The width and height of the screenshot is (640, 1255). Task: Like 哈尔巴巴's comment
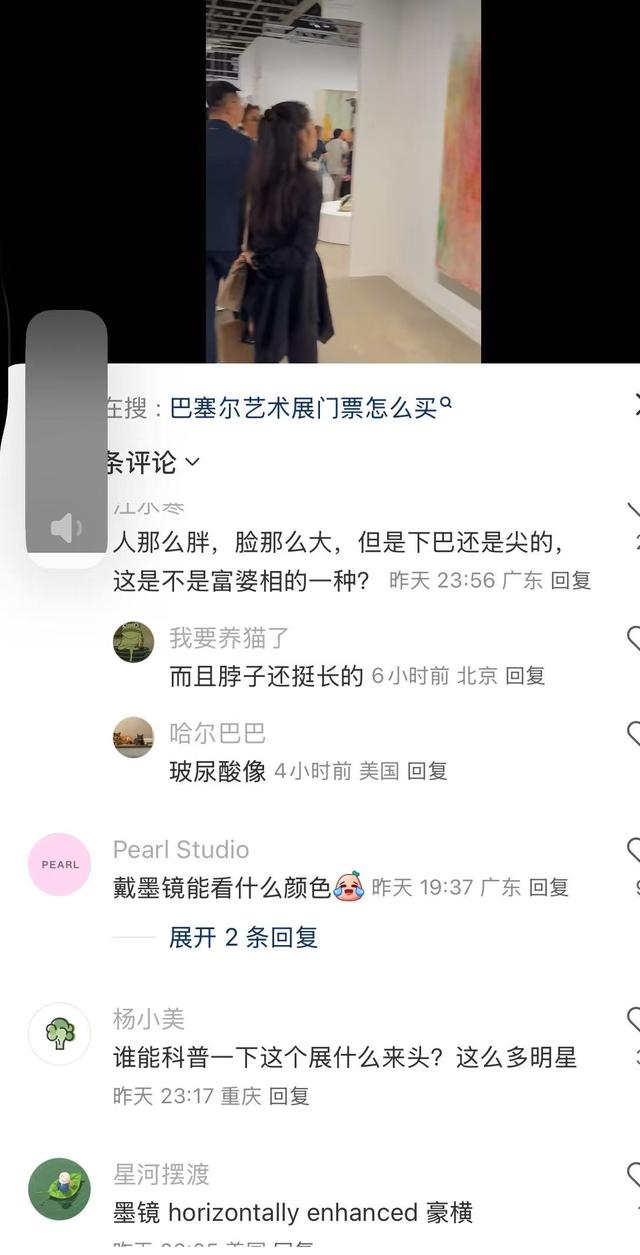click(633, 733)
